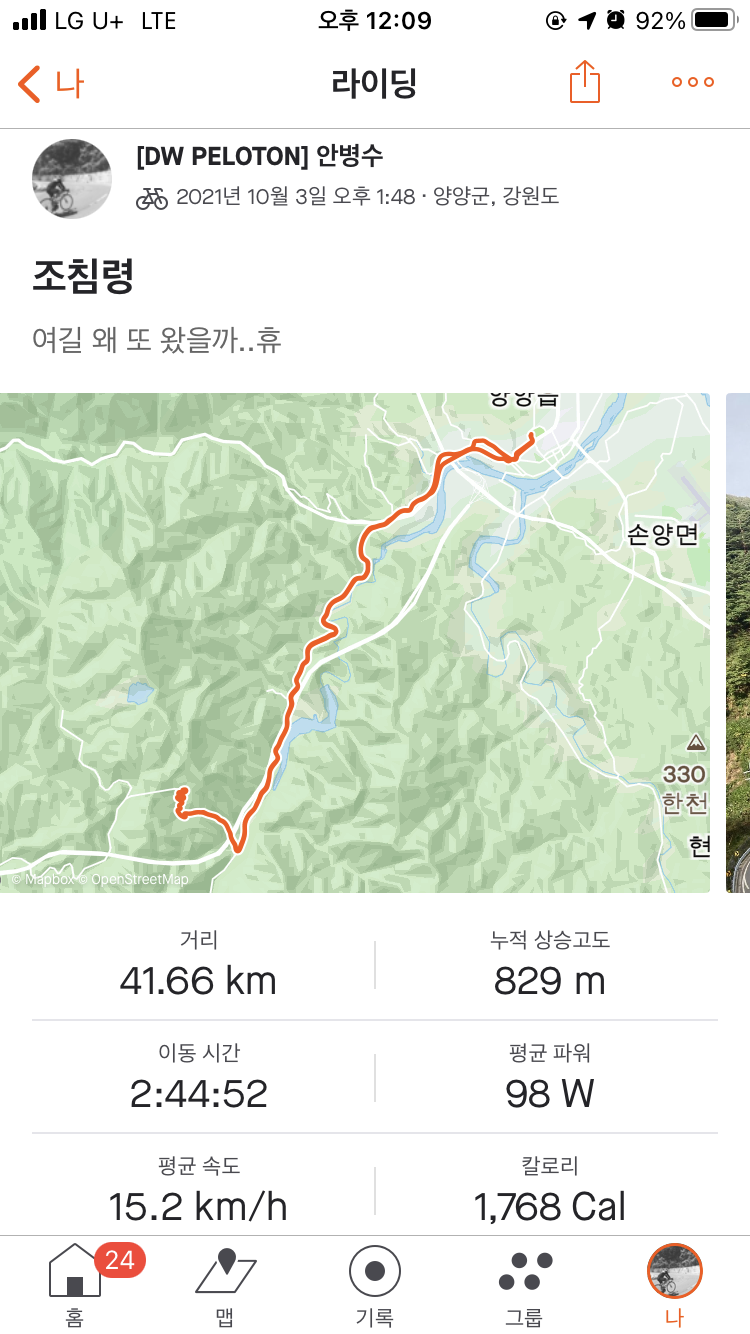
Task: Open 안병수's profile picture
Action: pos(72,179)
